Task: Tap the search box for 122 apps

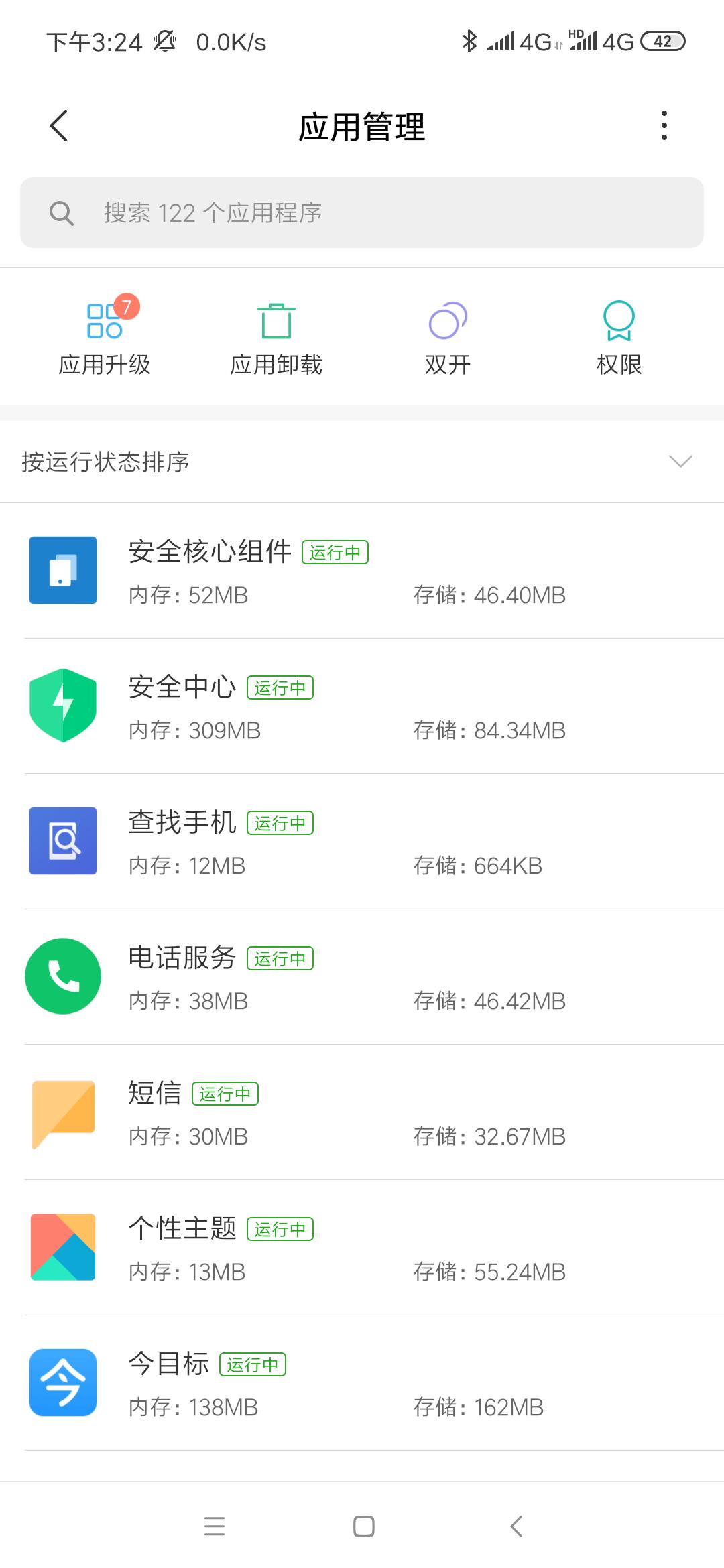Action: 362,213
